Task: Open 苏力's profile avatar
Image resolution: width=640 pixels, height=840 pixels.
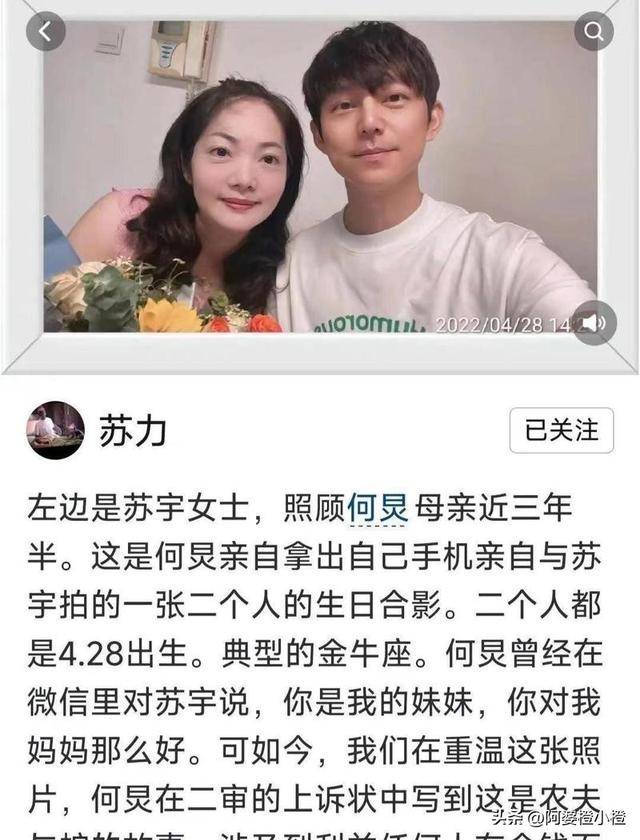Action: pyautogui.click(x=55, y=430)
